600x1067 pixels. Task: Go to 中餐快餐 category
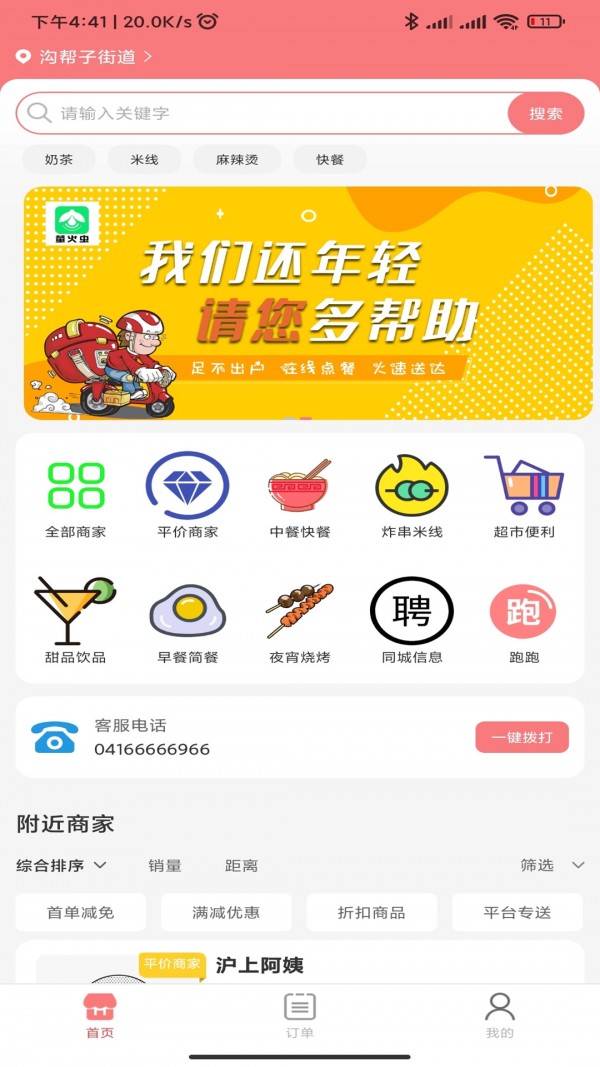[x=300, y=497]
